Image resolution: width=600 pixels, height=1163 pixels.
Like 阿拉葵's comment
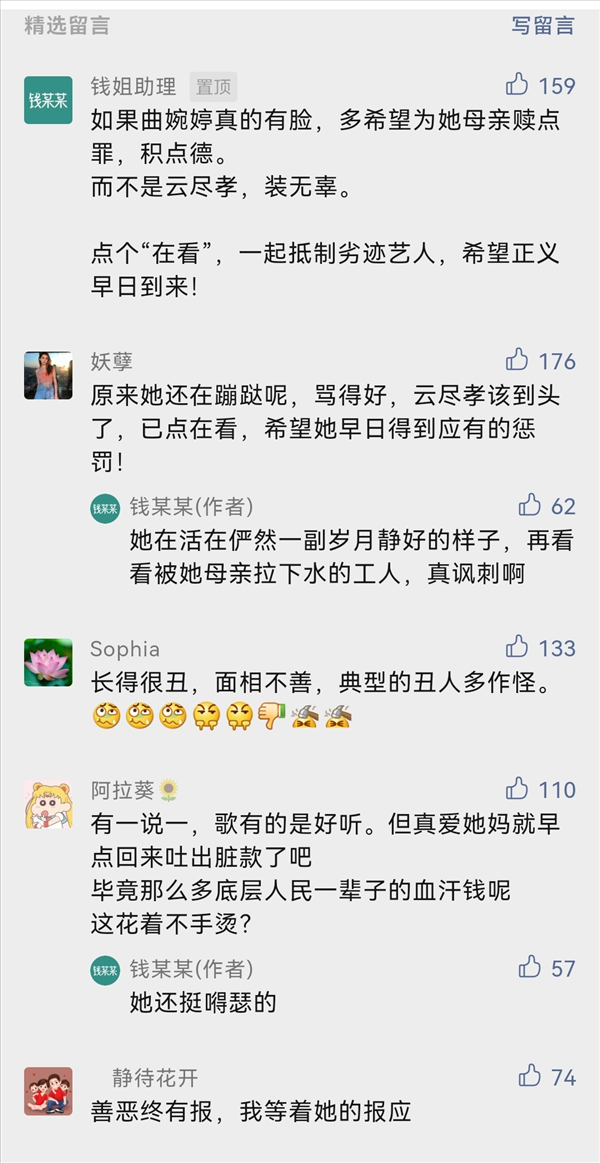(518, 789)
